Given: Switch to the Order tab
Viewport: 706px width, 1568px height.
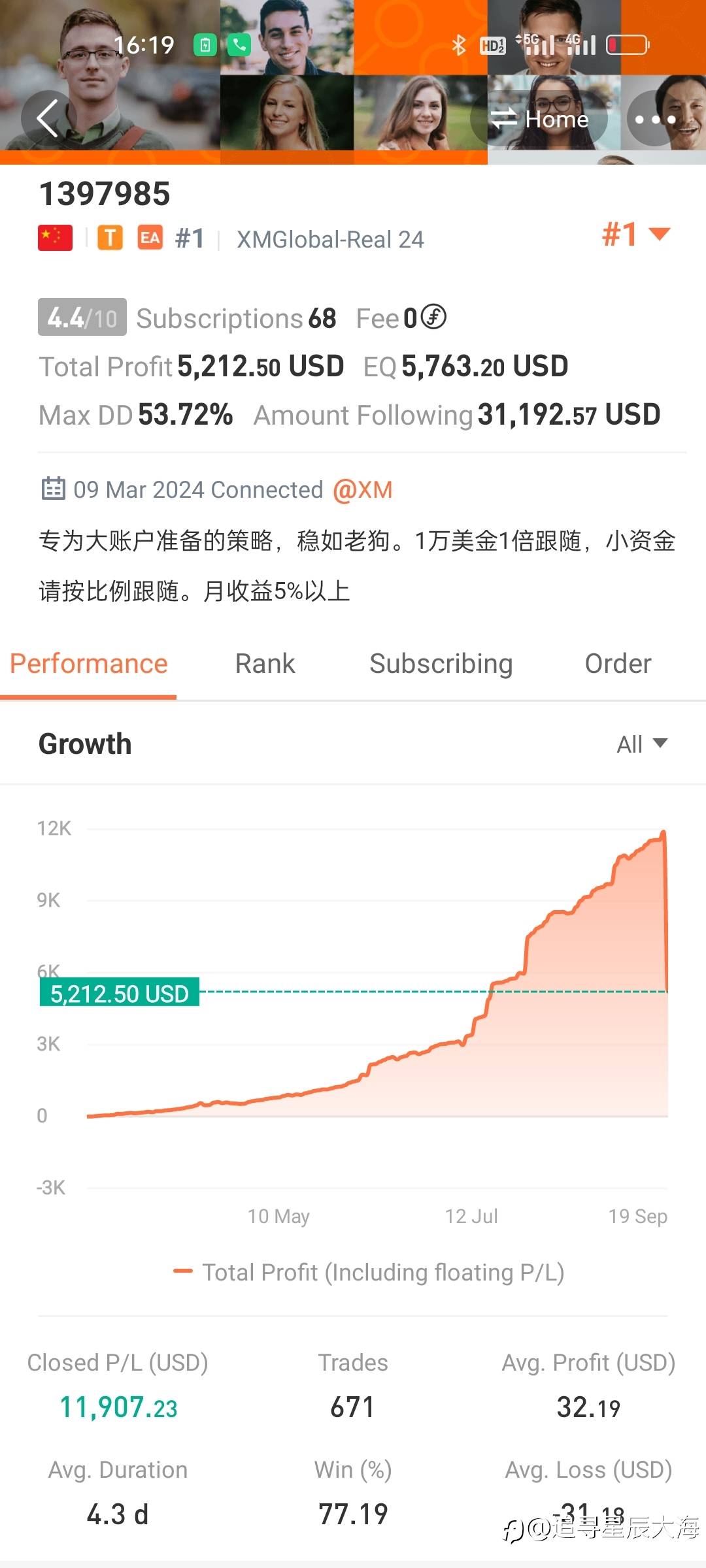Looking at the screenshot, I should (618, 664).
